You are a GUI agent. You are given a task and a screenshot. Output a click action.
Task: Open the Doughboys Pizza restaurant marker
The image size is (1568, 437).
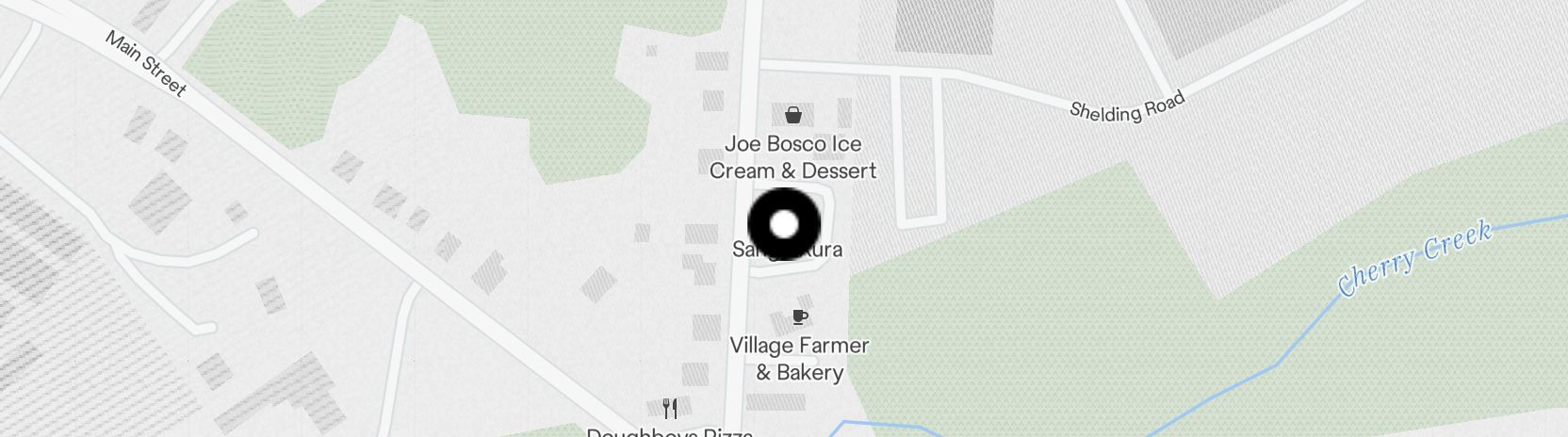click(x=670, y=409)
